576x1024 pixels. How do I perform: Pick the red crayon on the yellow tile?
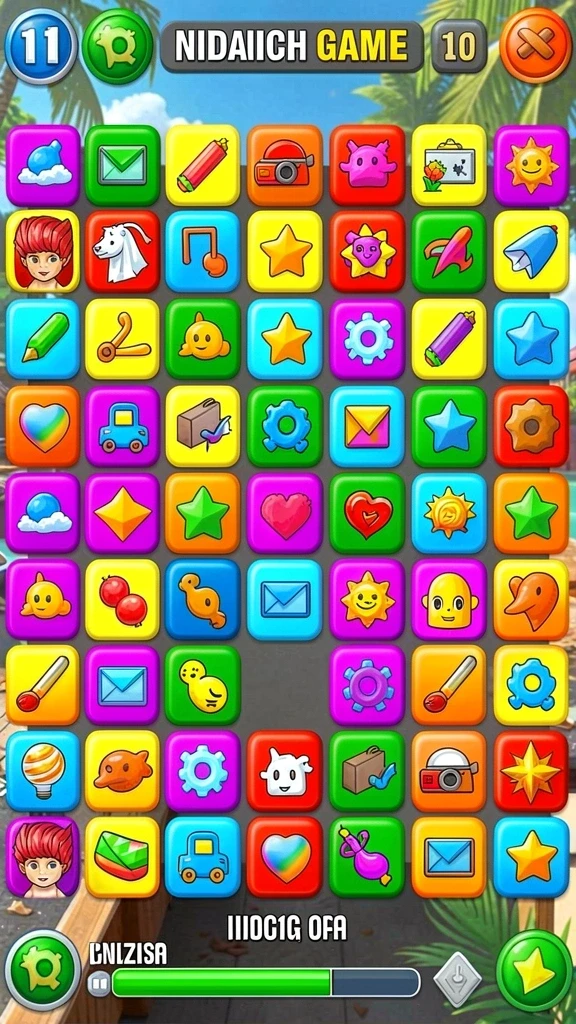[202, 165]
